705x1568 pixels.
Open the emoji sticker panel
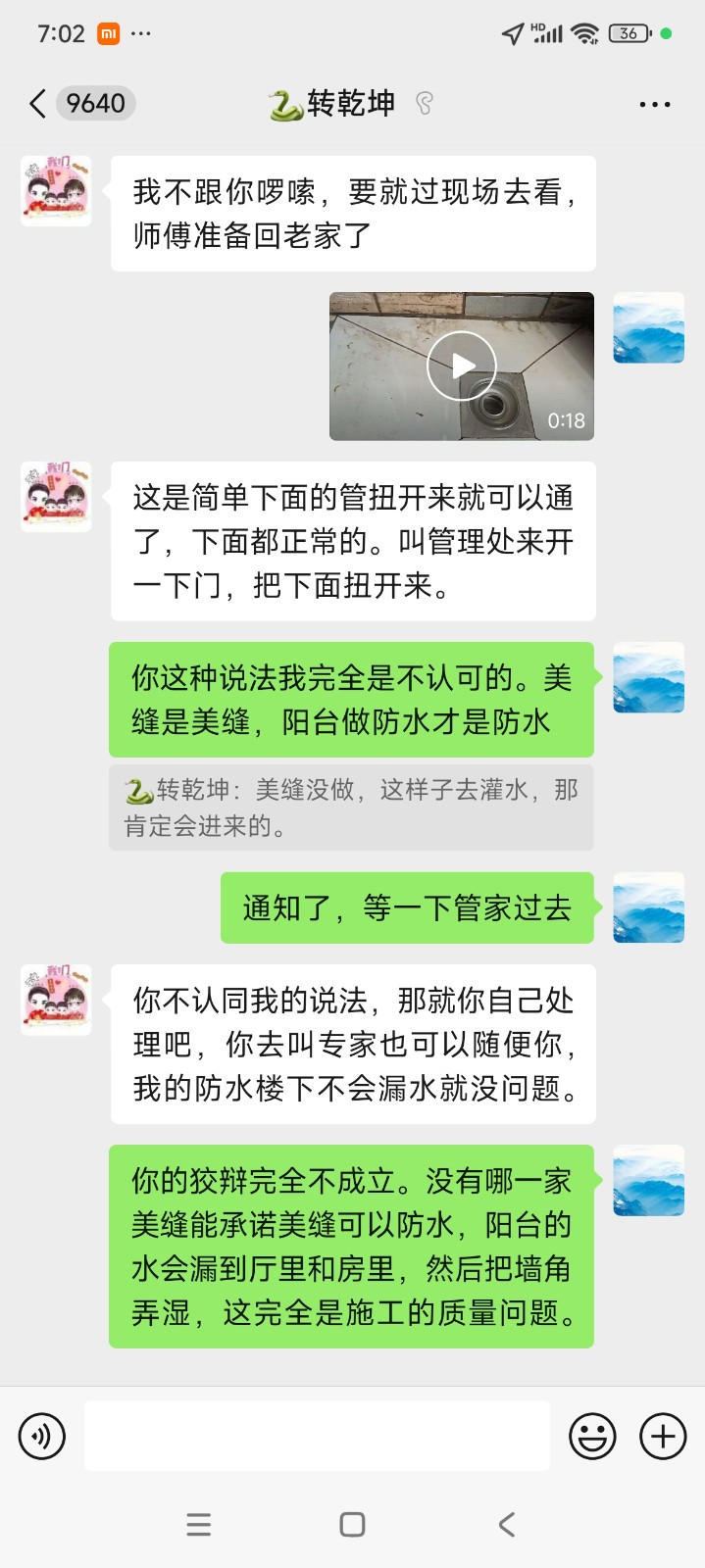click(592, 1437)
